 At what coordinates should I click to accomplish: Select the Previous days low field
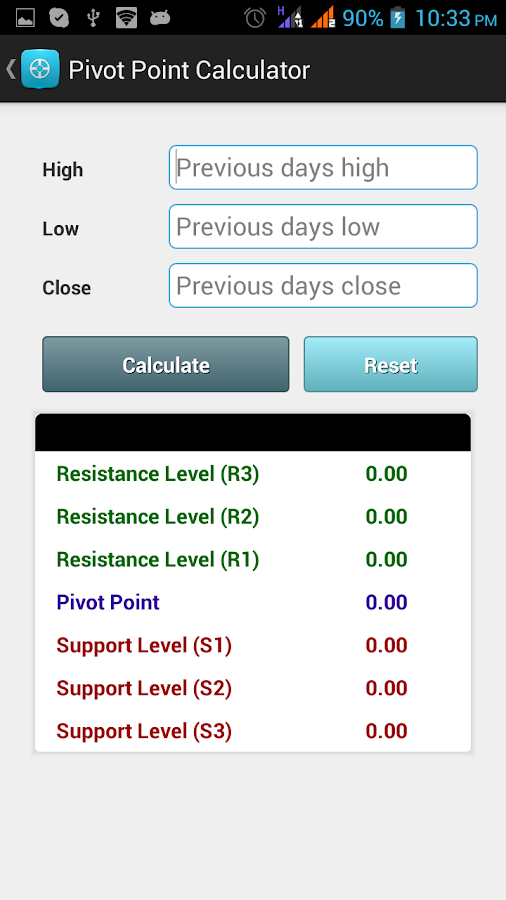tap(323, 227)
